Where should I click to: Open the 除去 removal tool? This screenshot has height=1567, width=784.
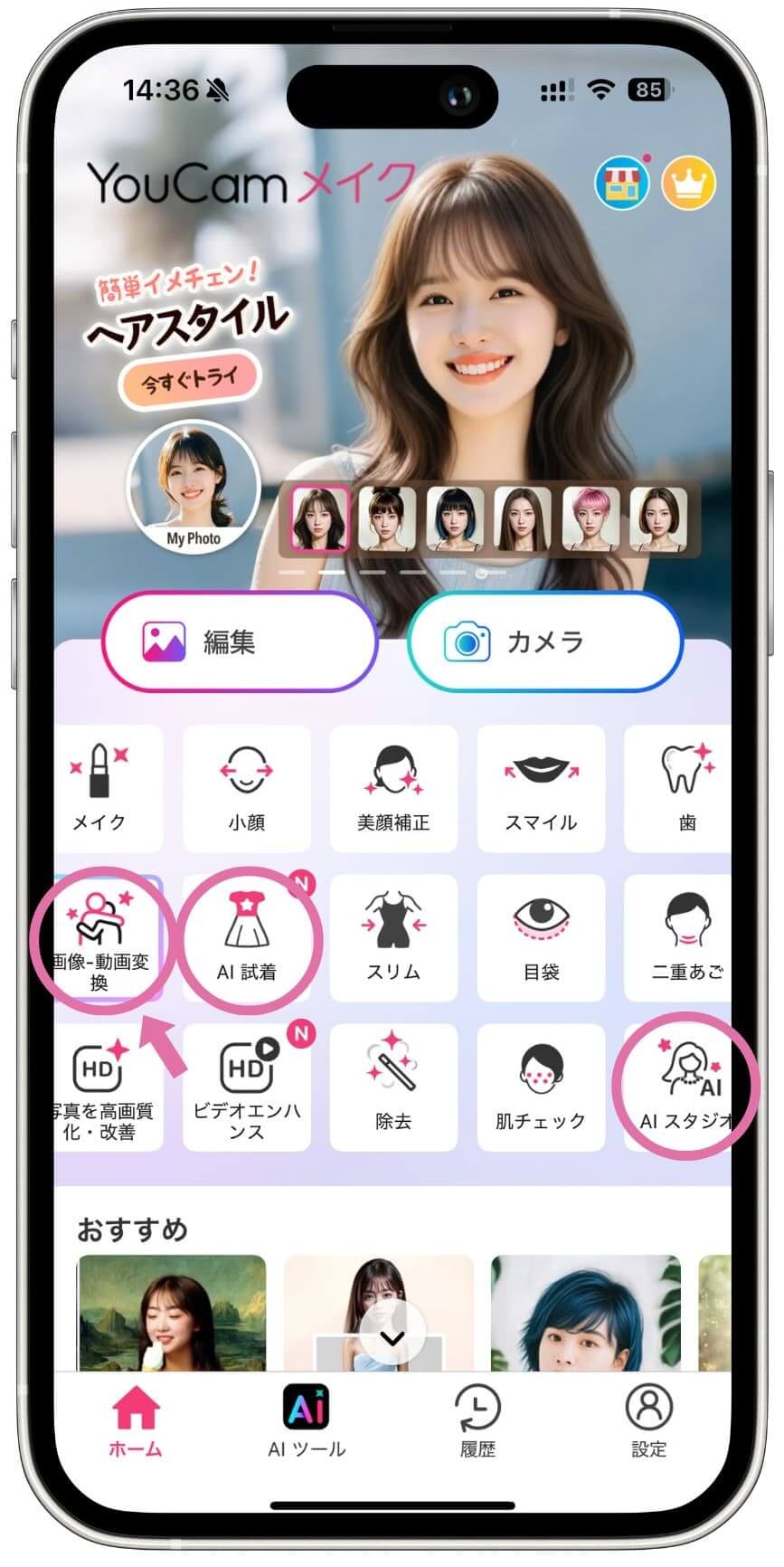point(393,1087)
